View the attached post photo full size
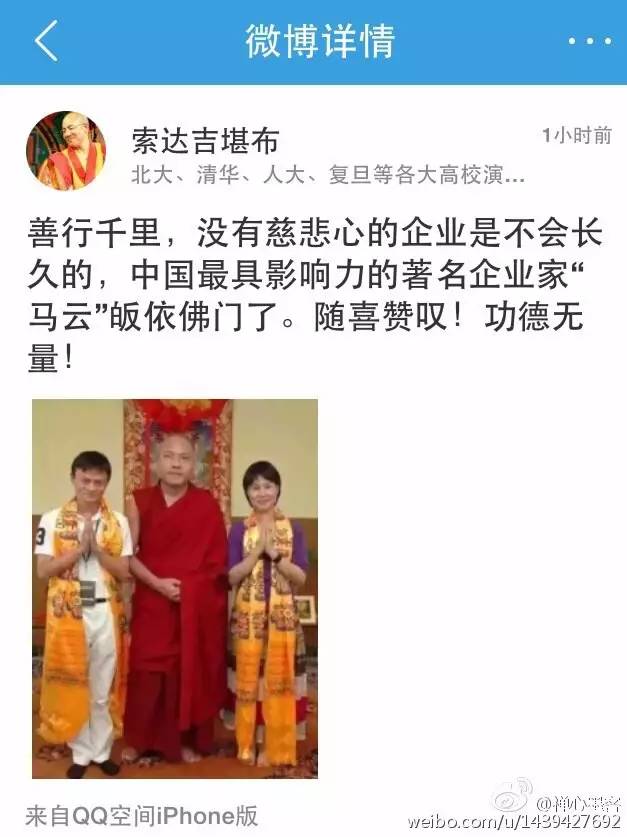627x837 pixels. (175, 588)
